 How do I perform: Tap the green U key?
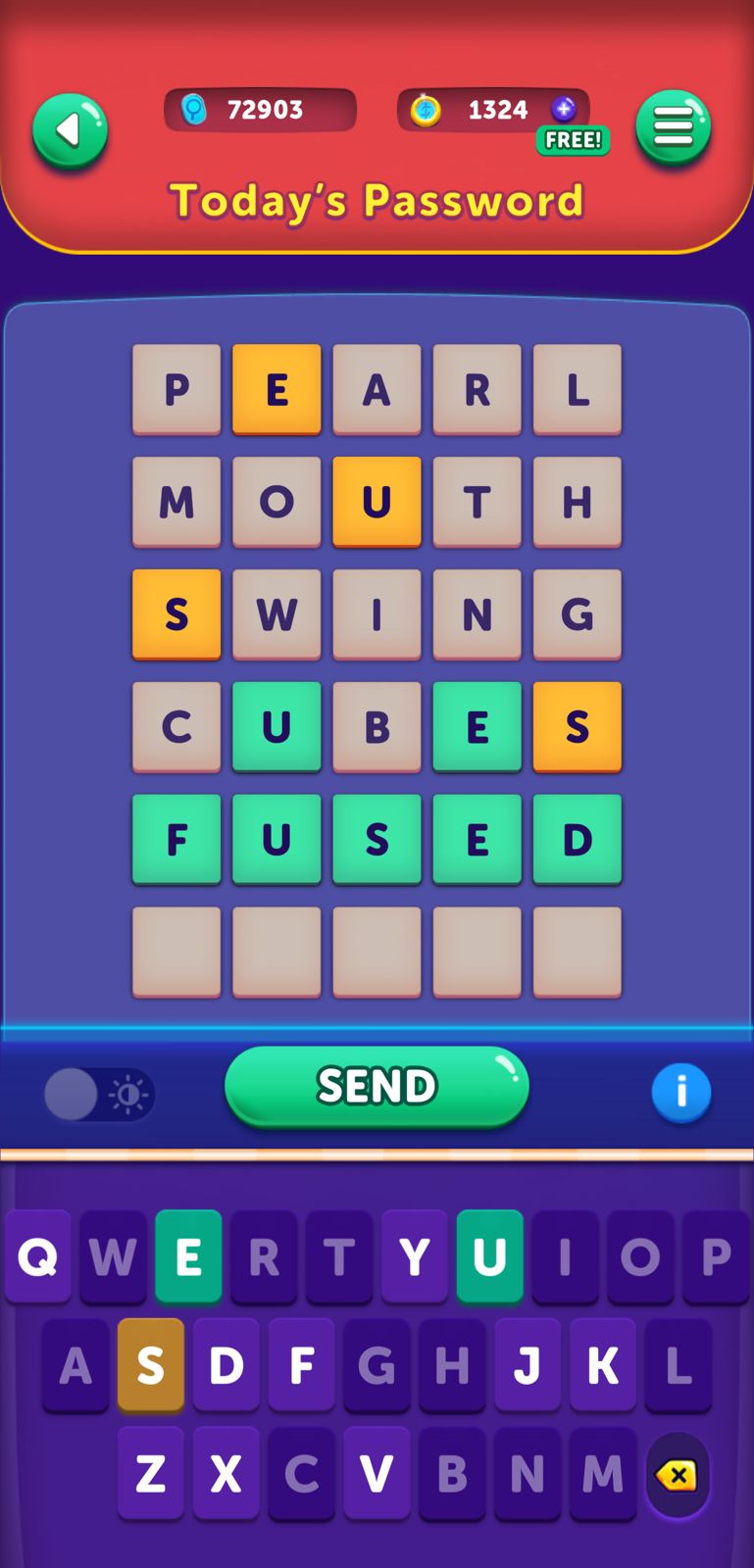point(489,1256)
